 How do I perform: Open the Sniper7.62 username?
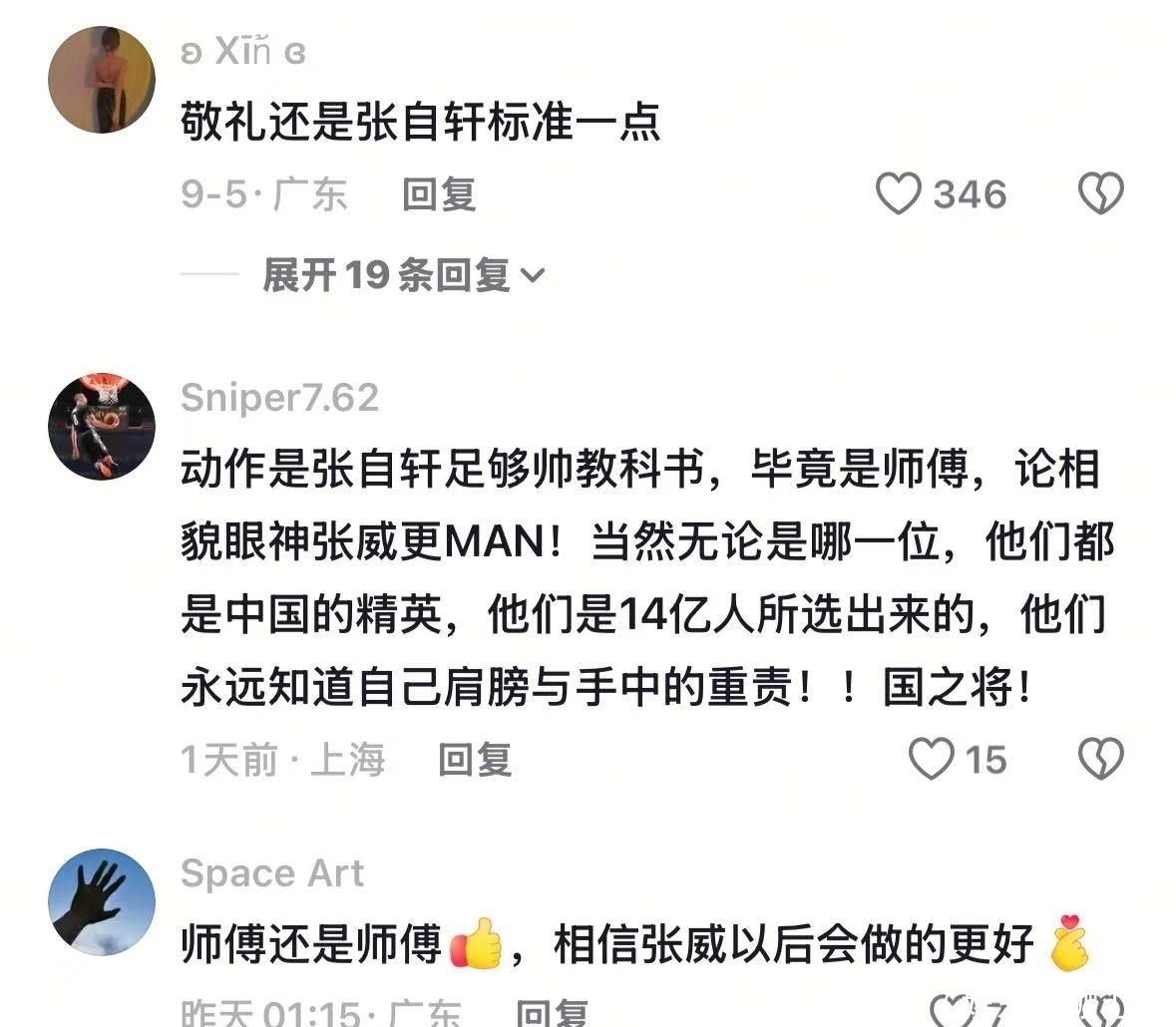pyautogui.click(x=279, y=398)
